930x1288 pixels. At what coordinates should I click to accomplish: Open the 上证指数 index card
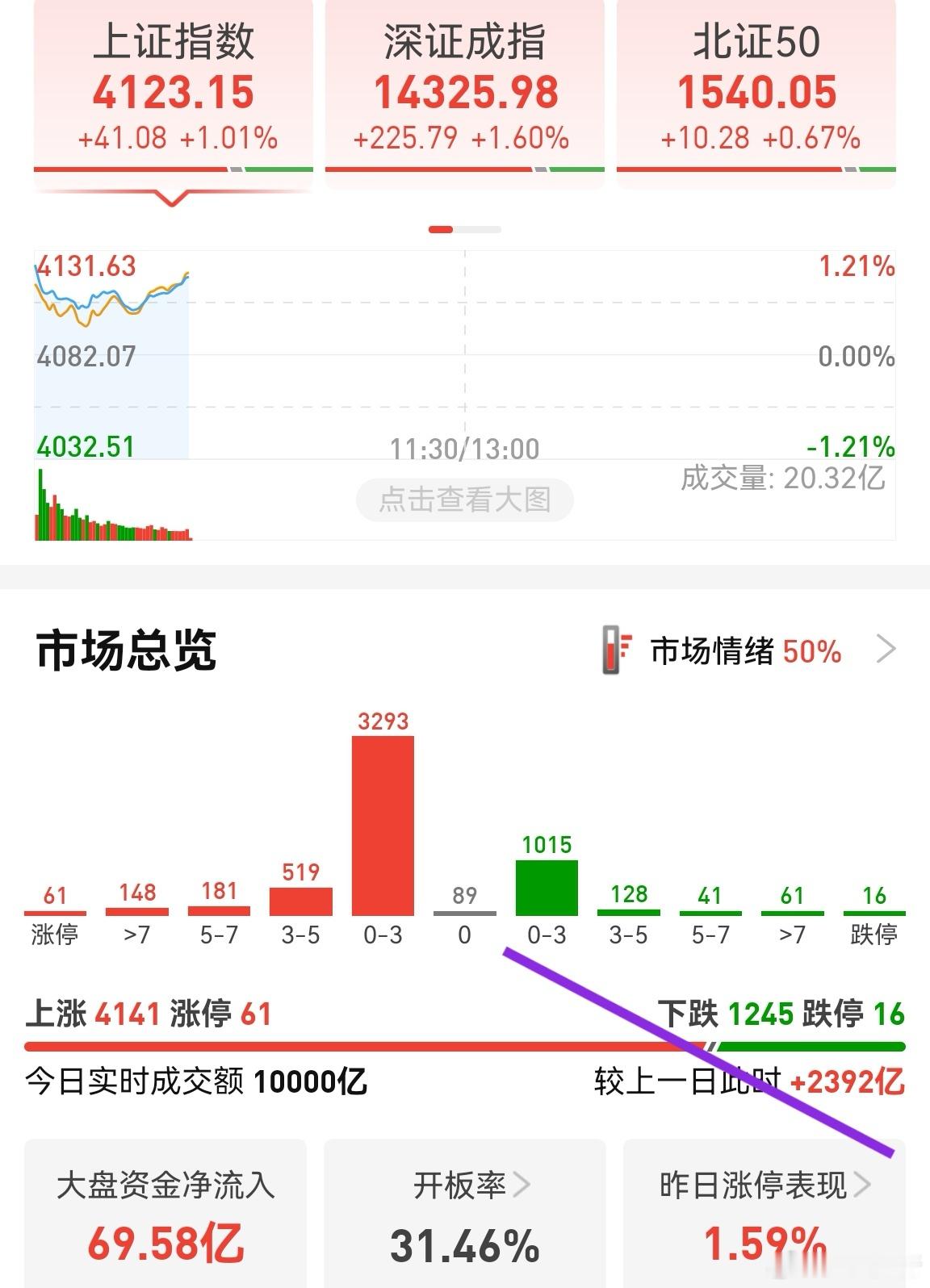pyautogui.click(x=171, y=89)
